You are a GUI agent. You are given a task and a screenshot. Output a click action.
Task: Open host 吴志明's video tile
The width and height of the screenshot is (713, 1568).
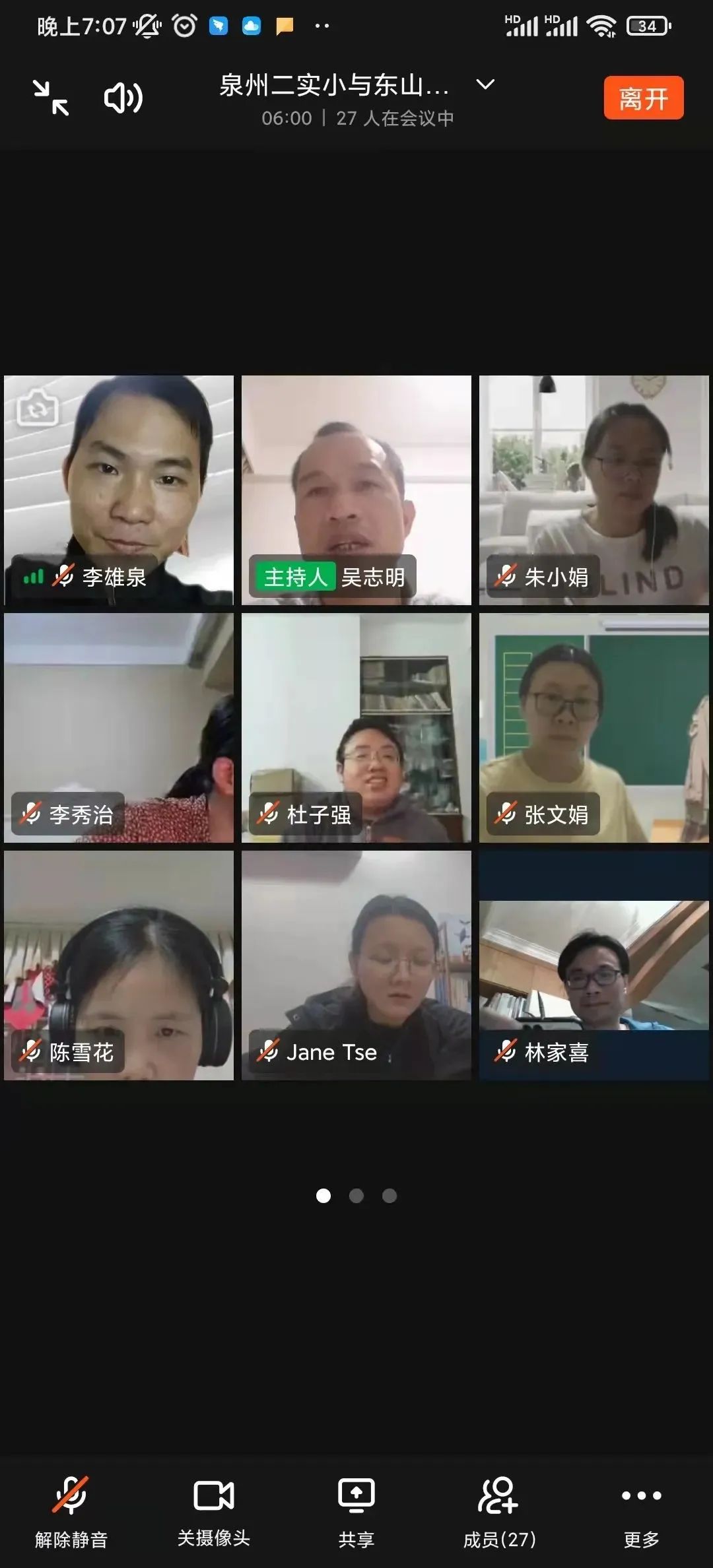point(356,490)
